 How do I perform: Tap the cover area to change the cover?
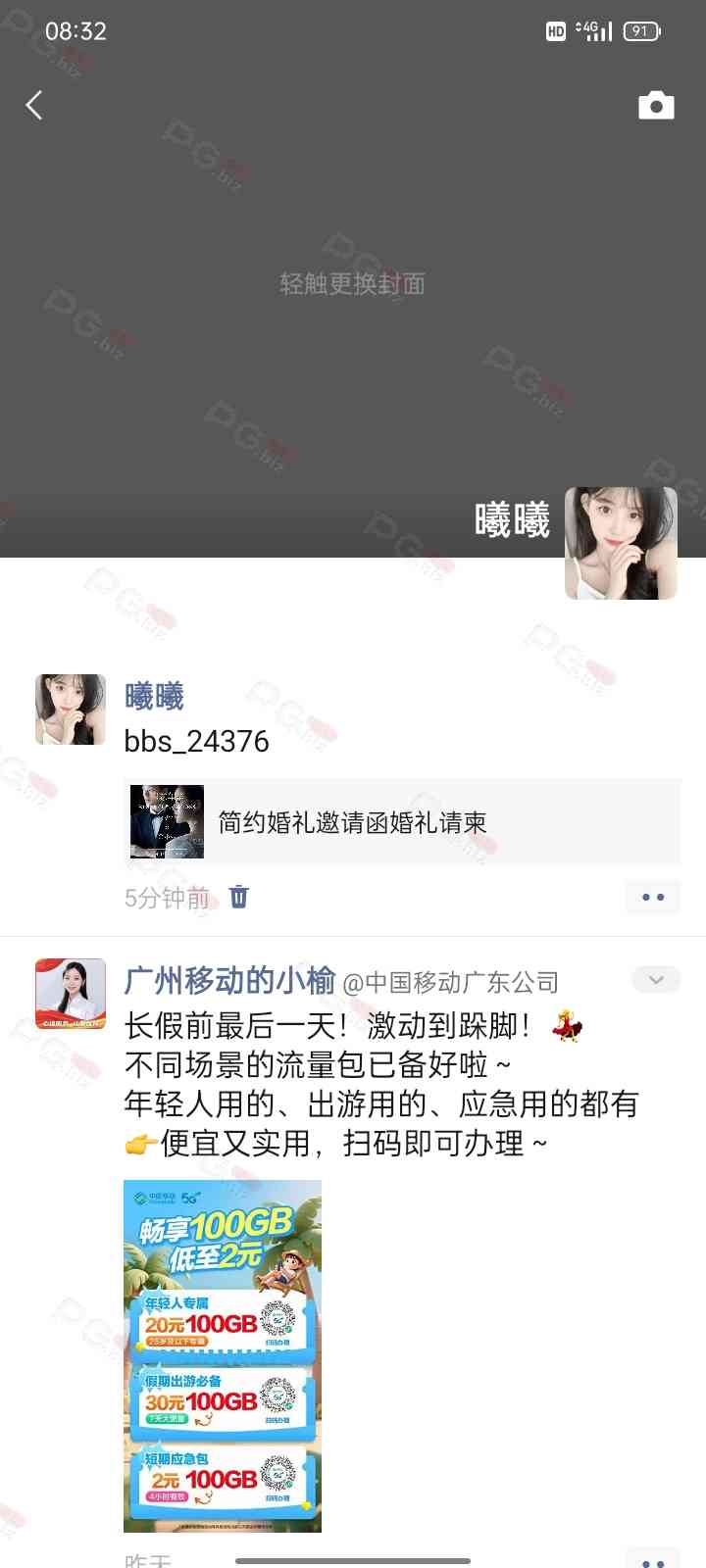coord(352,284)
